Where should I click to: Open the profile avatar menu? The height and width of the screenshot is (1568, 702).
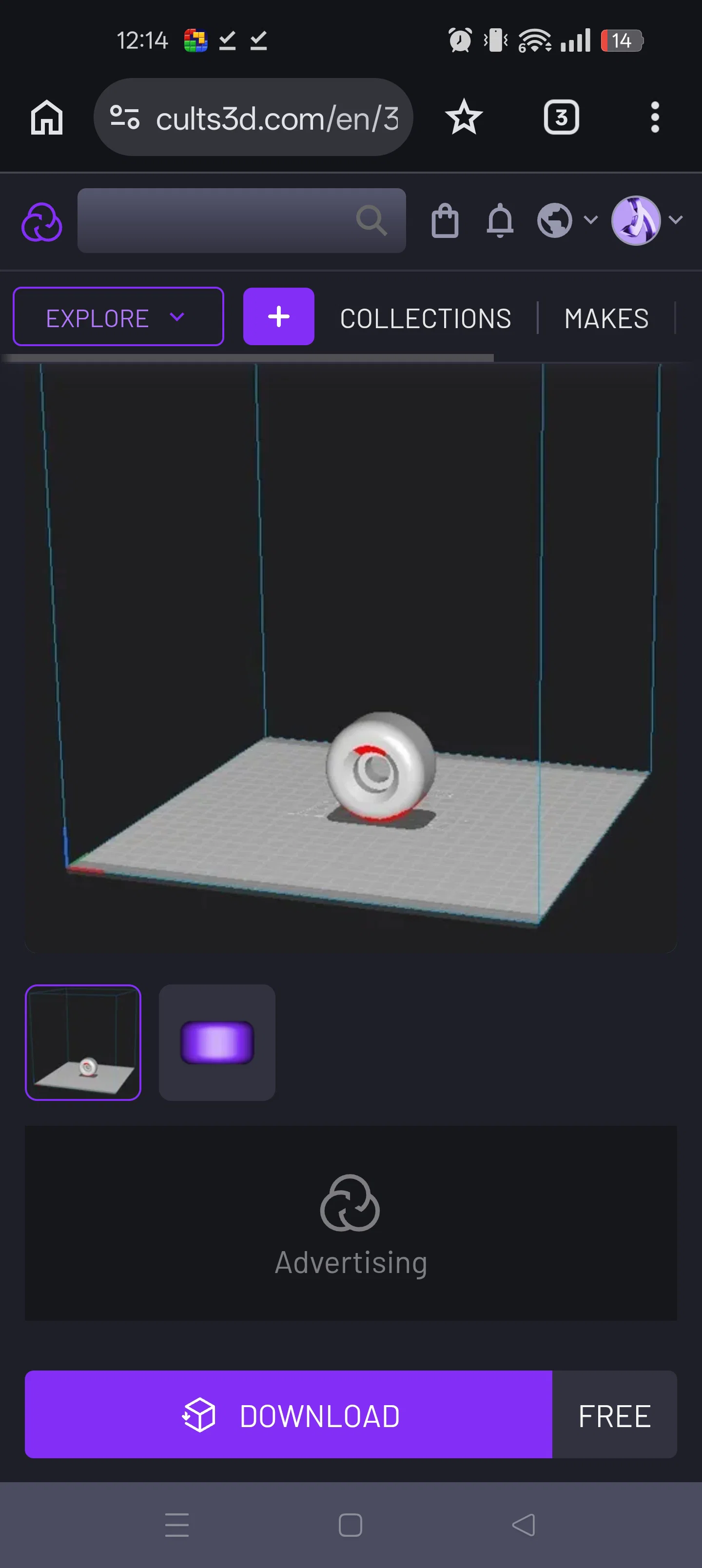click(645, 220)
